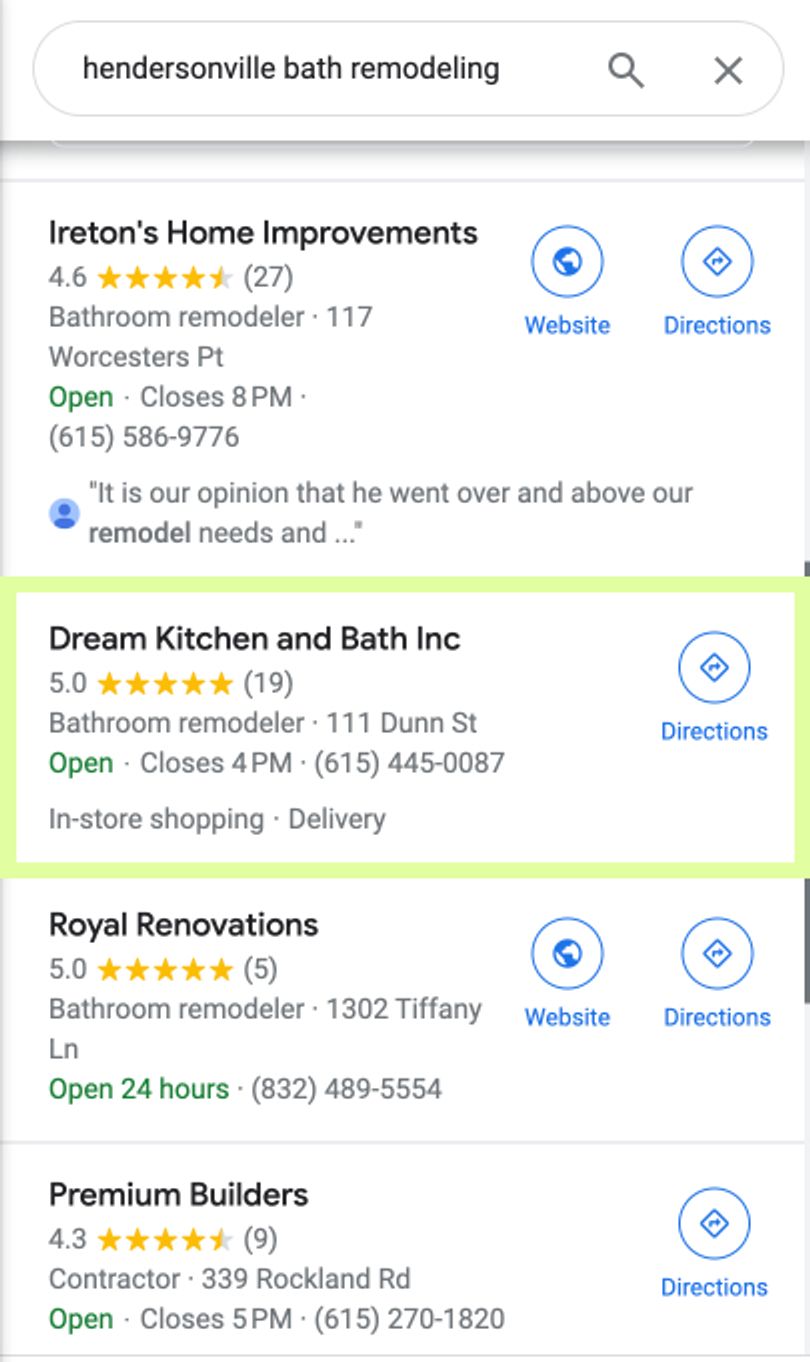Image resolution: width=810 pixels, height=1362 pixels.
Task: Visit the Royal Renovations website
Action: [x=567, y=955]
